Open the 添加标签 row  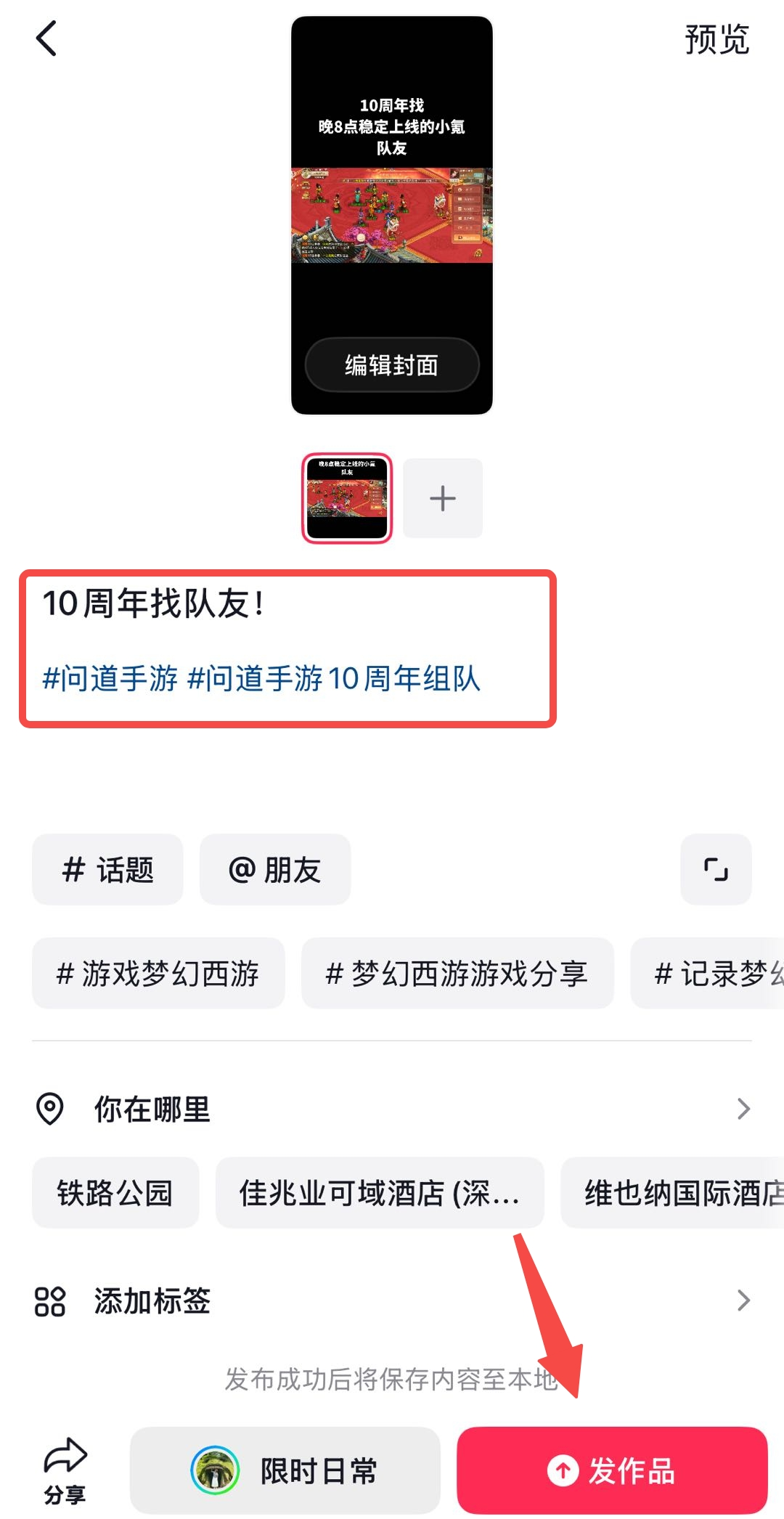392,1300
